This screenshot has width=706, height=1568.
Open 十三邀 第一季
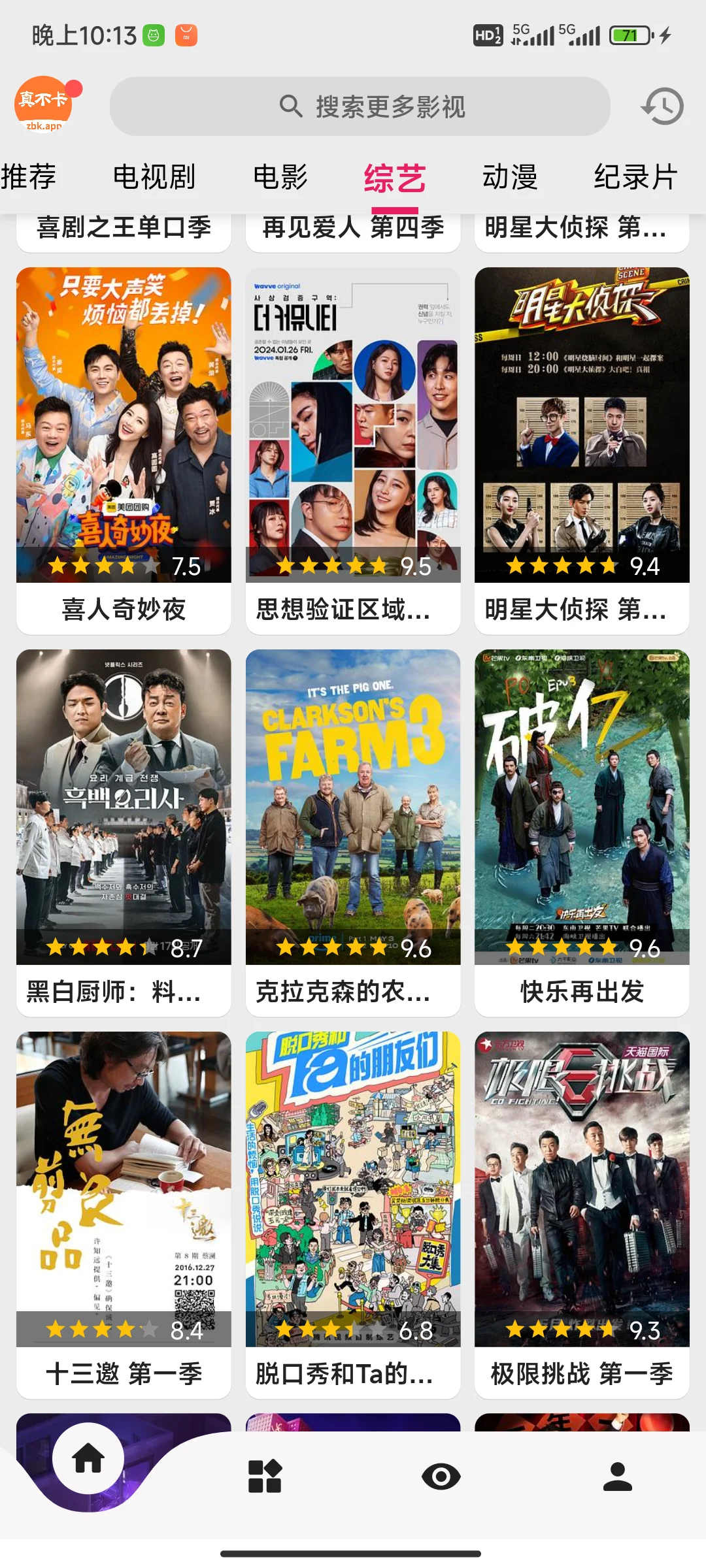coord(124,1215)
